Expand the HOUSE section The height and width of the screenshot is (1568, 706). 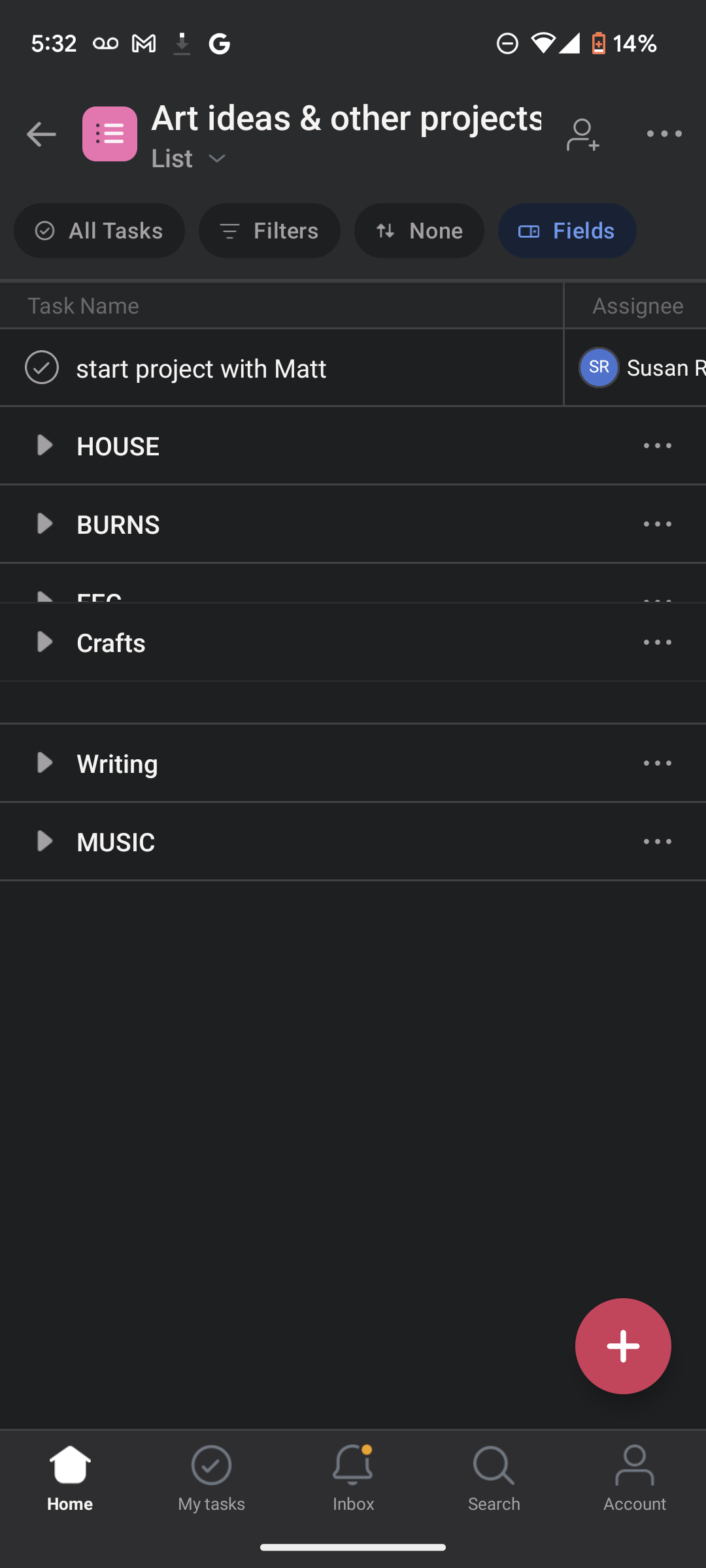point(44,446)
